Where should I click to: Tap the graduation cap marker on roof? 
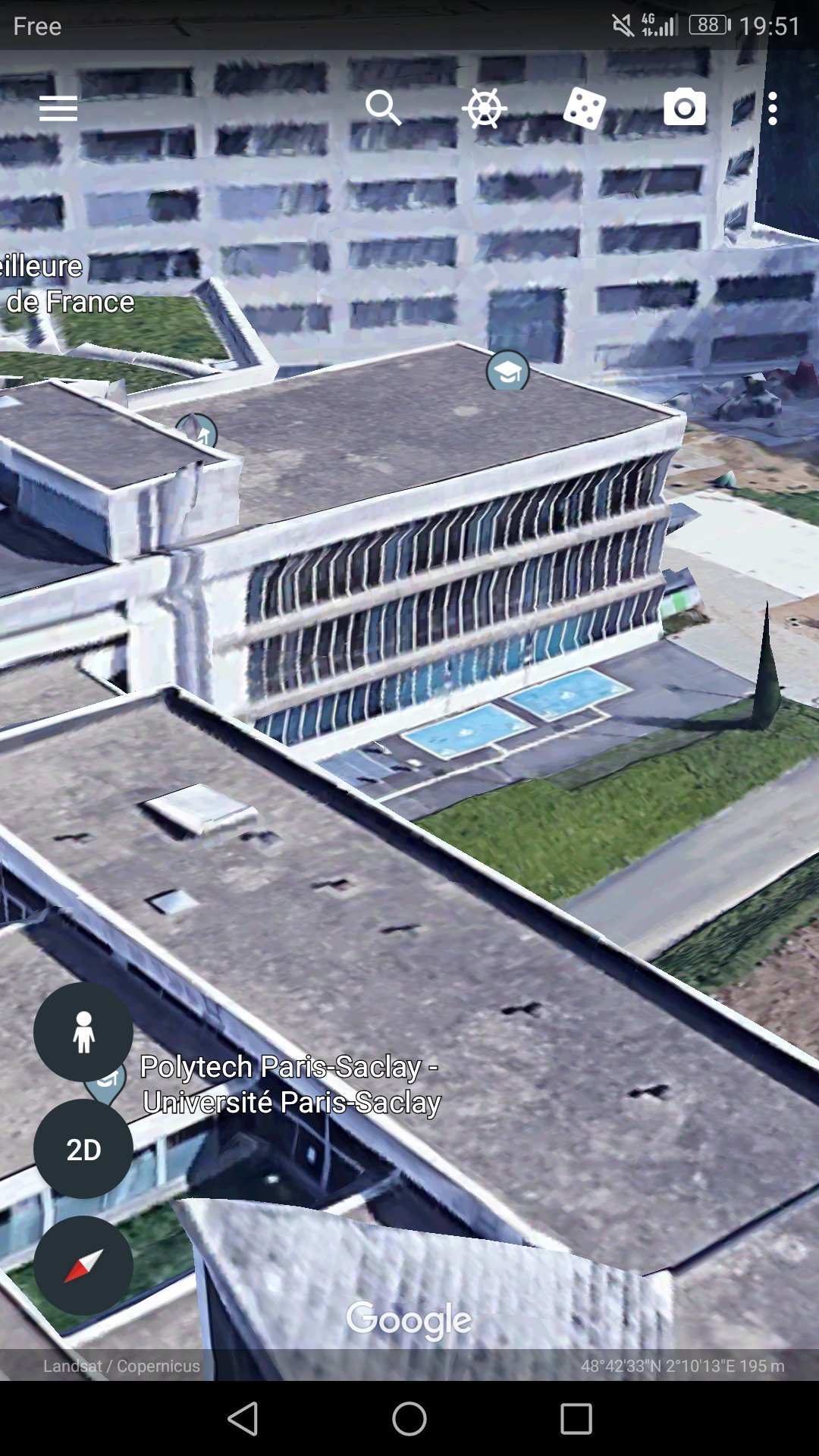pyautogui.click(x=507, y=370)
